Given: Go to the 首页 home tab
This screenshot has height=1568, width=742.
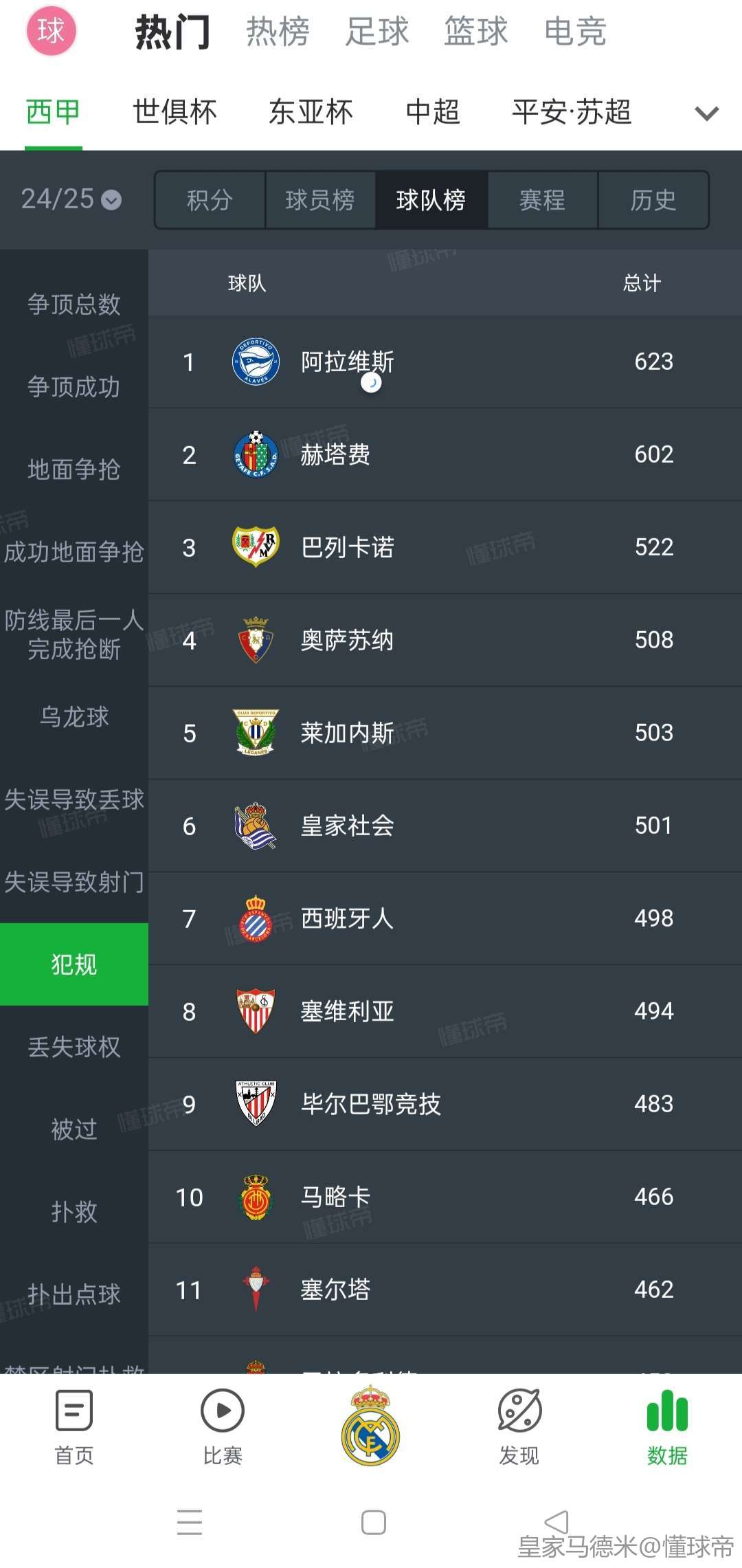Looking at the screenshot, I should point(74,1427).
